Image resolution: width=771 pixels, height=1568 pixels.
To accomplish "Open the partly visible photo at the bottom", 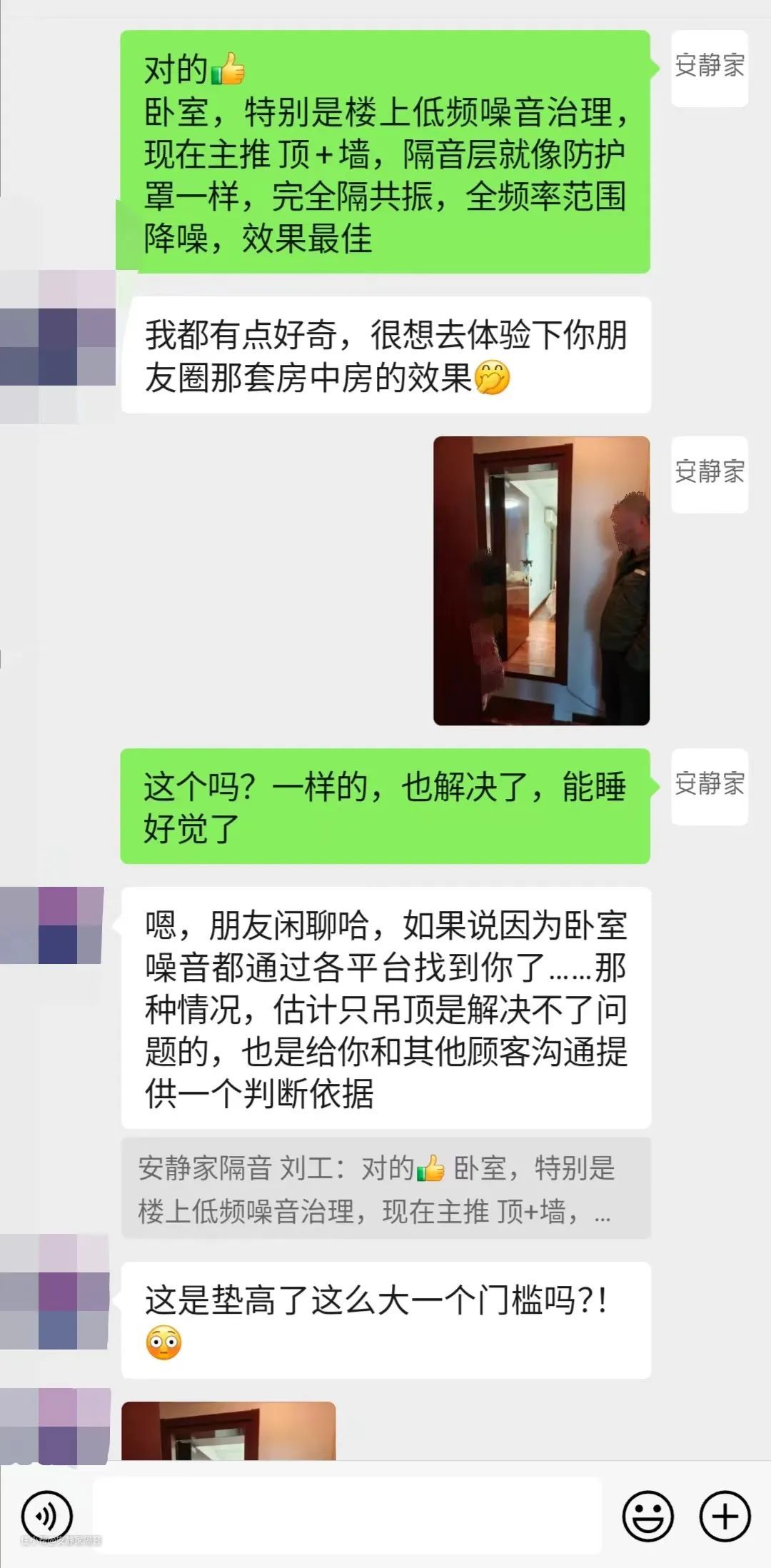I will tap(228, 1431).
